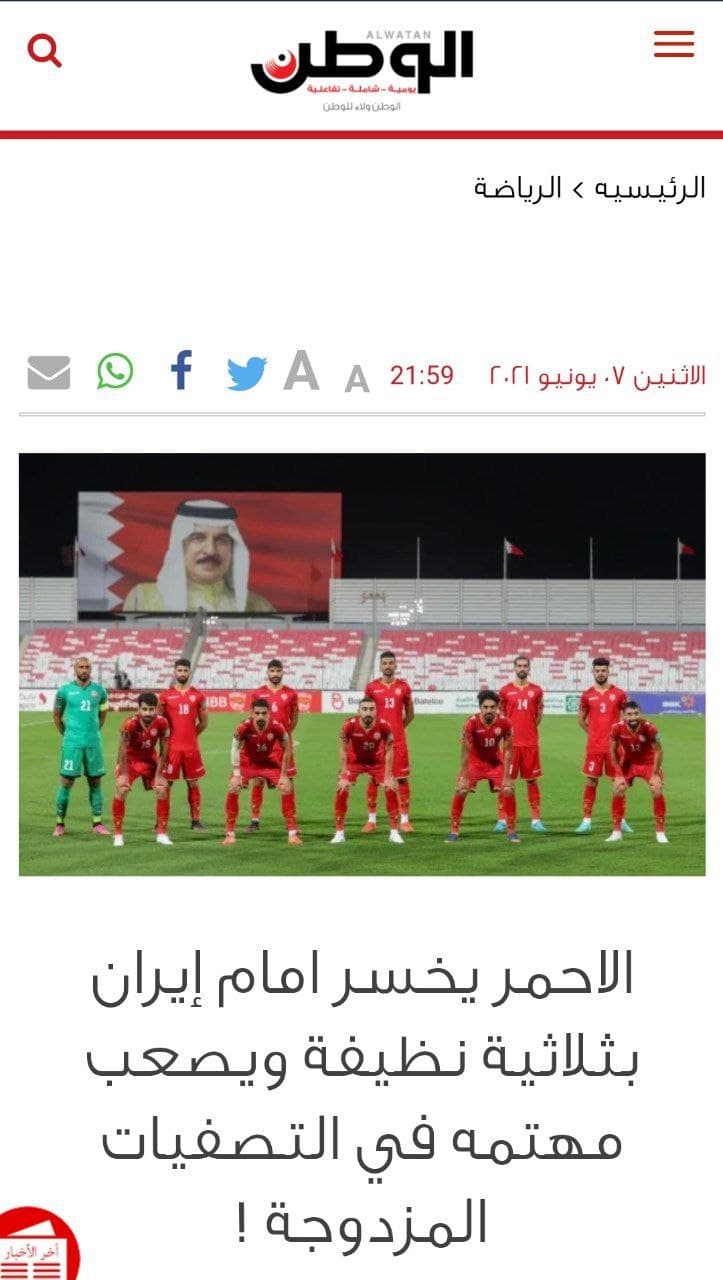This screenshot has height=1280, width=723.
Task: Decrease text size with small A
Action: click(357, 379)
